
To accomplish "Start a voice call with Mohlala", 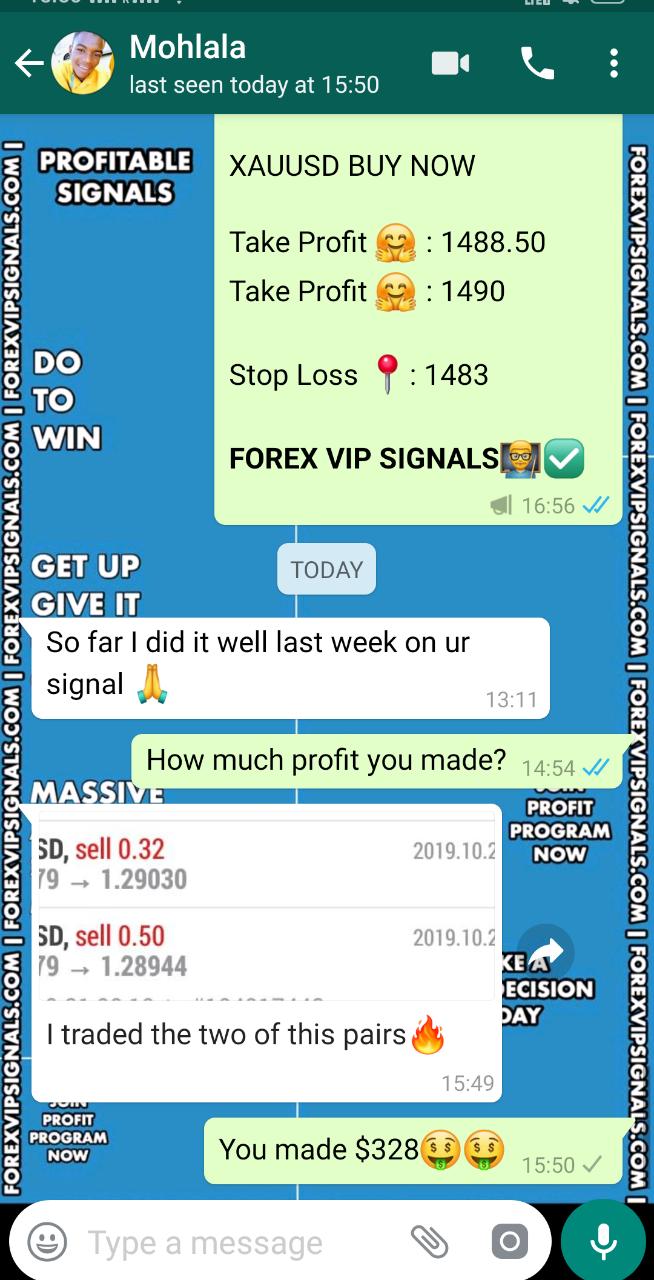I will coord(537,65).
